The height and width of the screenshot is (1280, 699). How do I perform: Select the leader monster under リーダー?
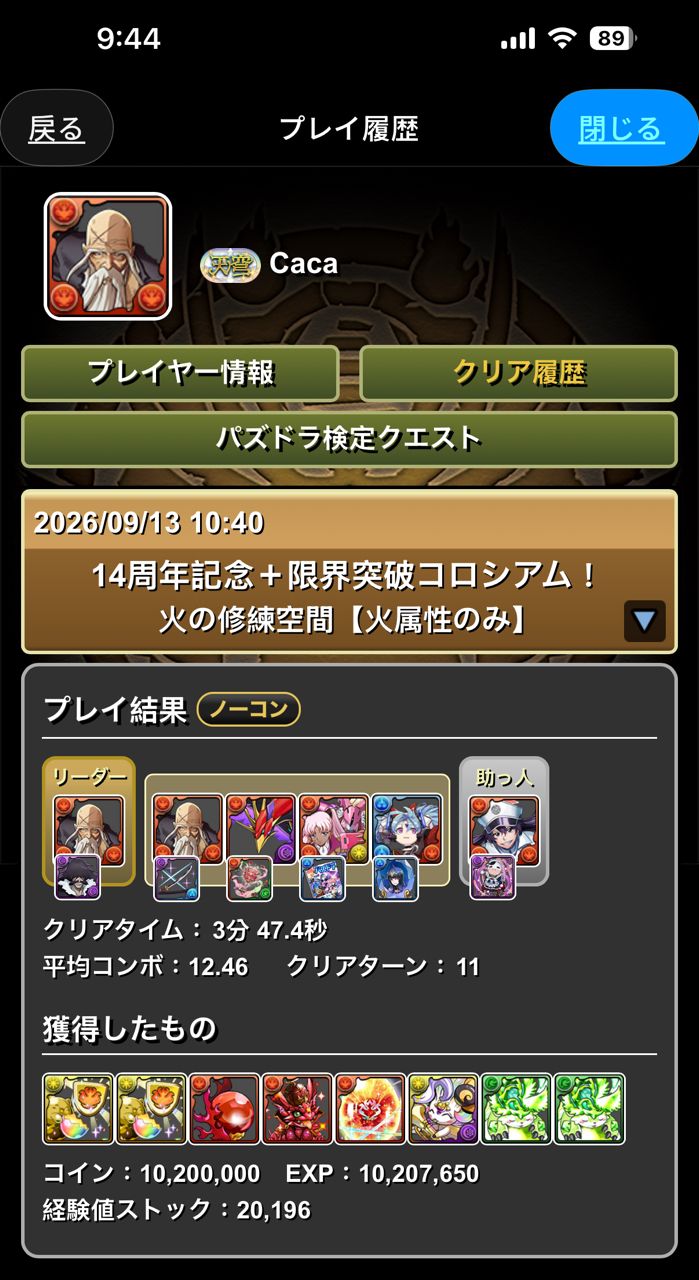coord(89,830)
